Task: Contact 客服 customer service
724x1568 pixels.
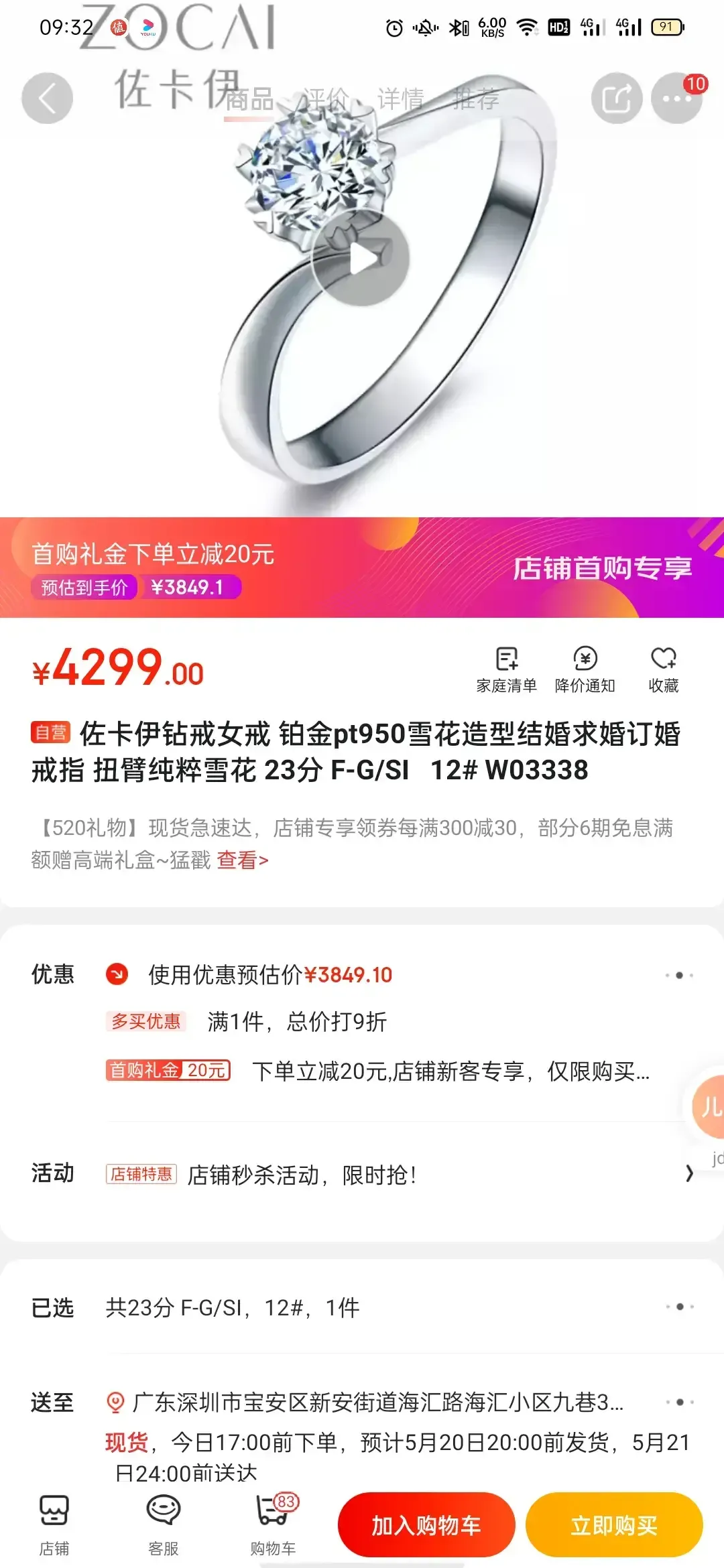Action: 163,1524
